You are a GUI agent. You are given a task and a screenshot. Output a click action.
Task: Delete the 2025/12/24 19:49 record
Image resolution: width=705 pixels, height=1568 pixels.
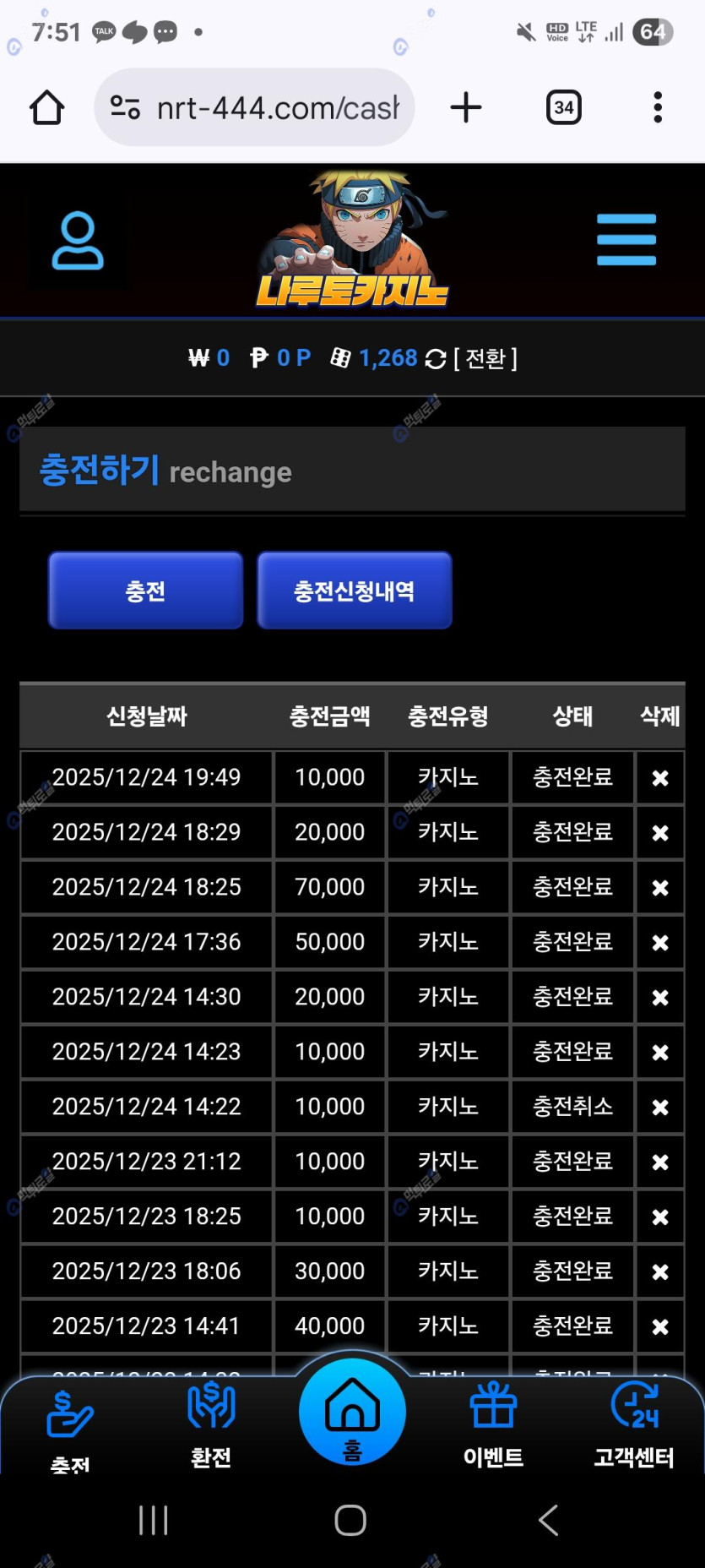[x=660, y=778]
